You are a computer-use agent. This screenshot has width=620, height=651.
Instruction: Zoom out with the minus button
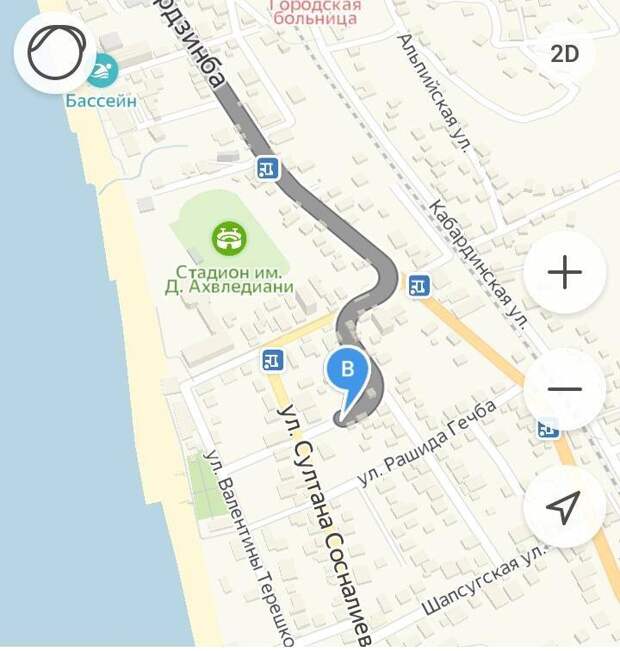coord(565,389)
